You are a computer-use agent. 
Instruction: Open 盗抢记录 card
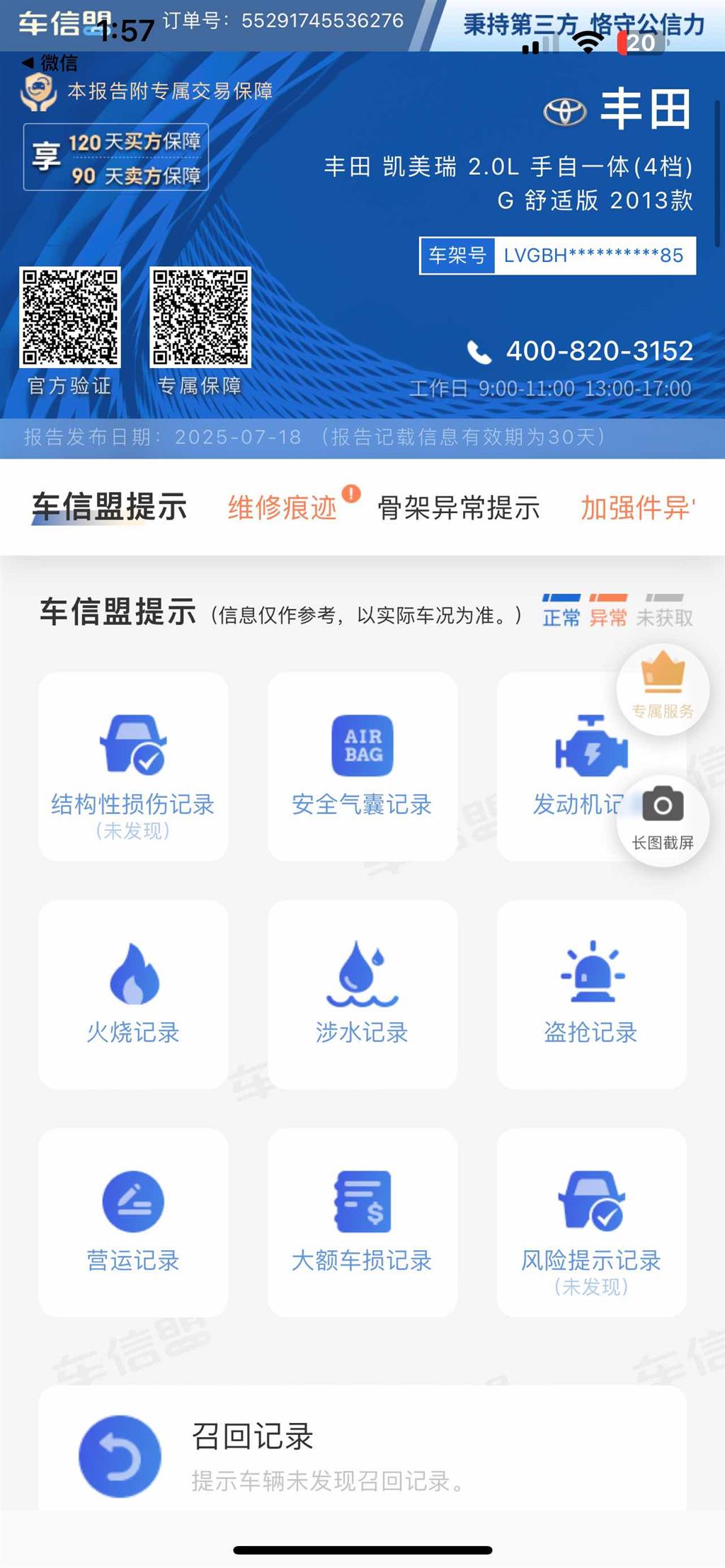[x=592, y=994]
